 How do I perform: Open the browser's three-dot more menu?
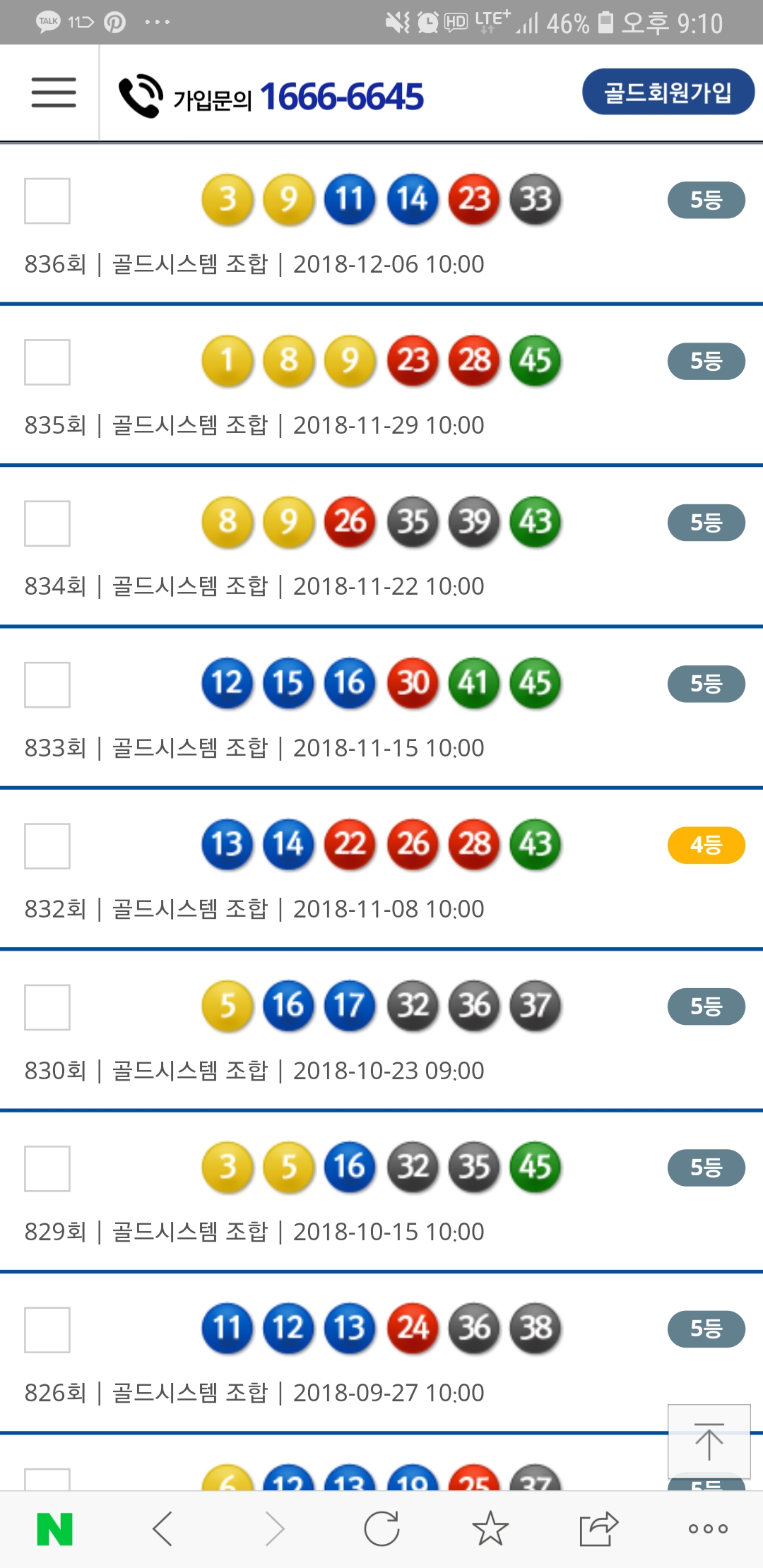[x=708, y=1529]
